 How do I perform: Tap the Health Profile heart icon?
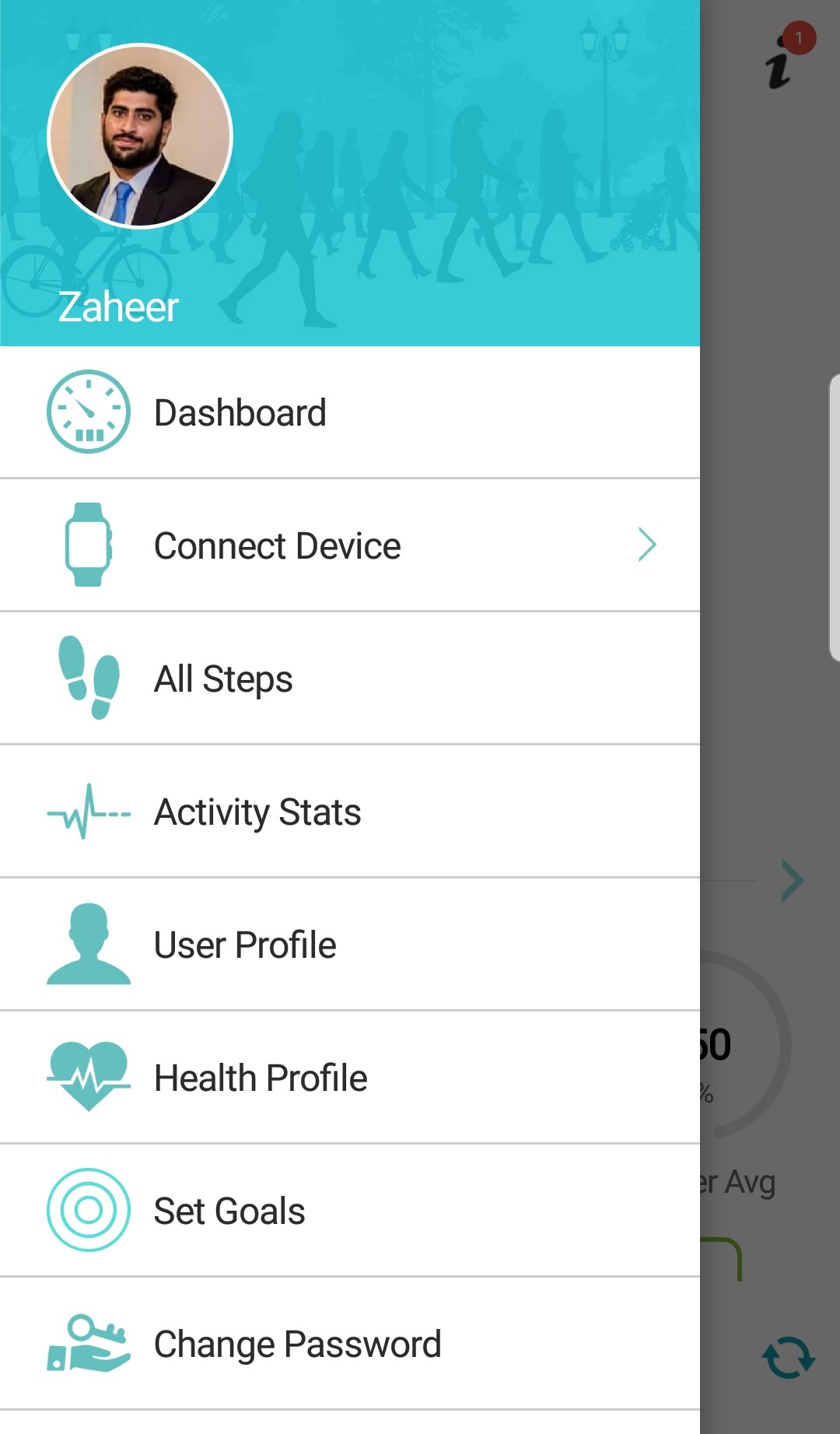pyautogui.click(x=88, y=1077)
